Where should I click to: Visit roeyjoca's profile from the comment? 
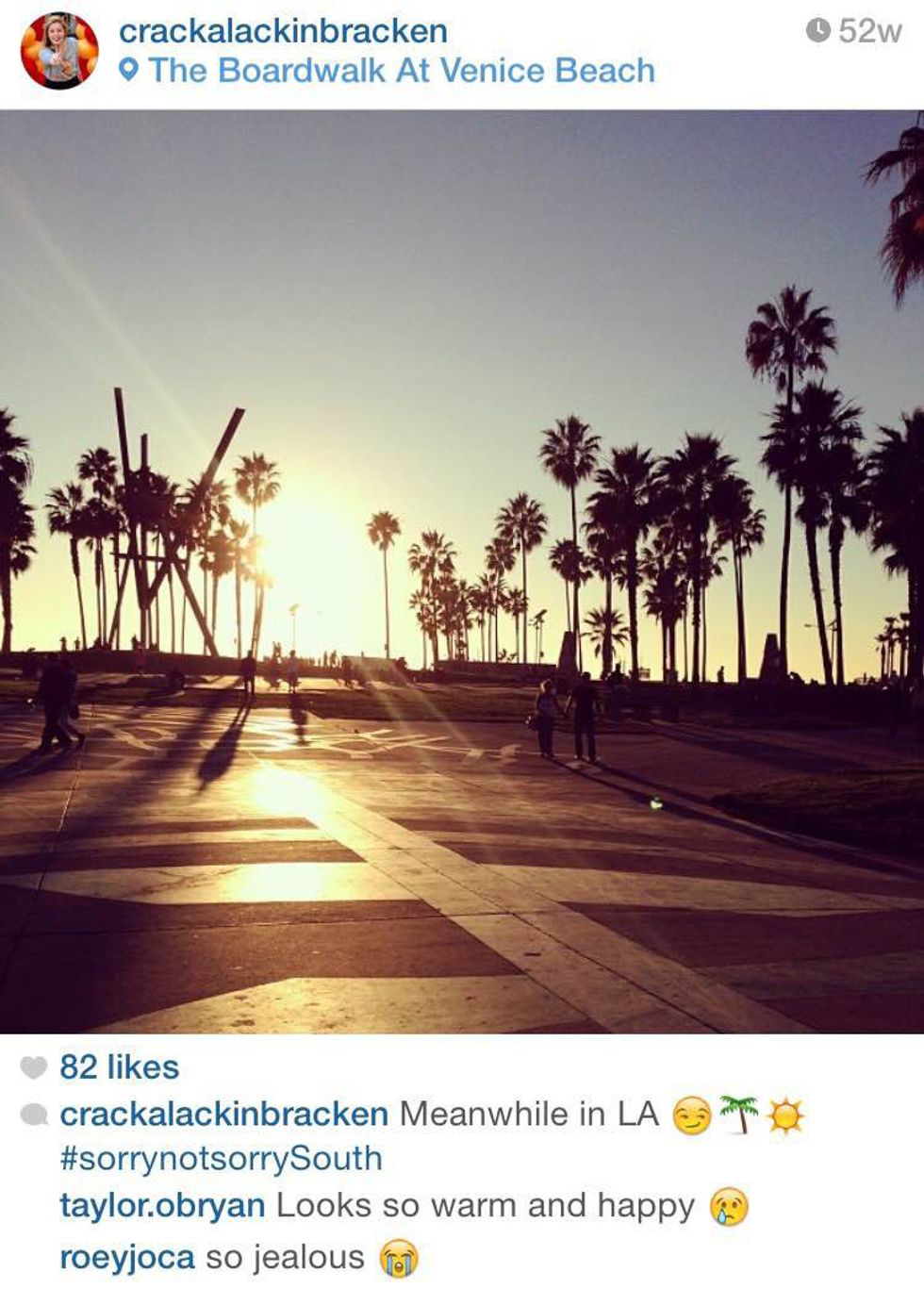point(127,1257)
